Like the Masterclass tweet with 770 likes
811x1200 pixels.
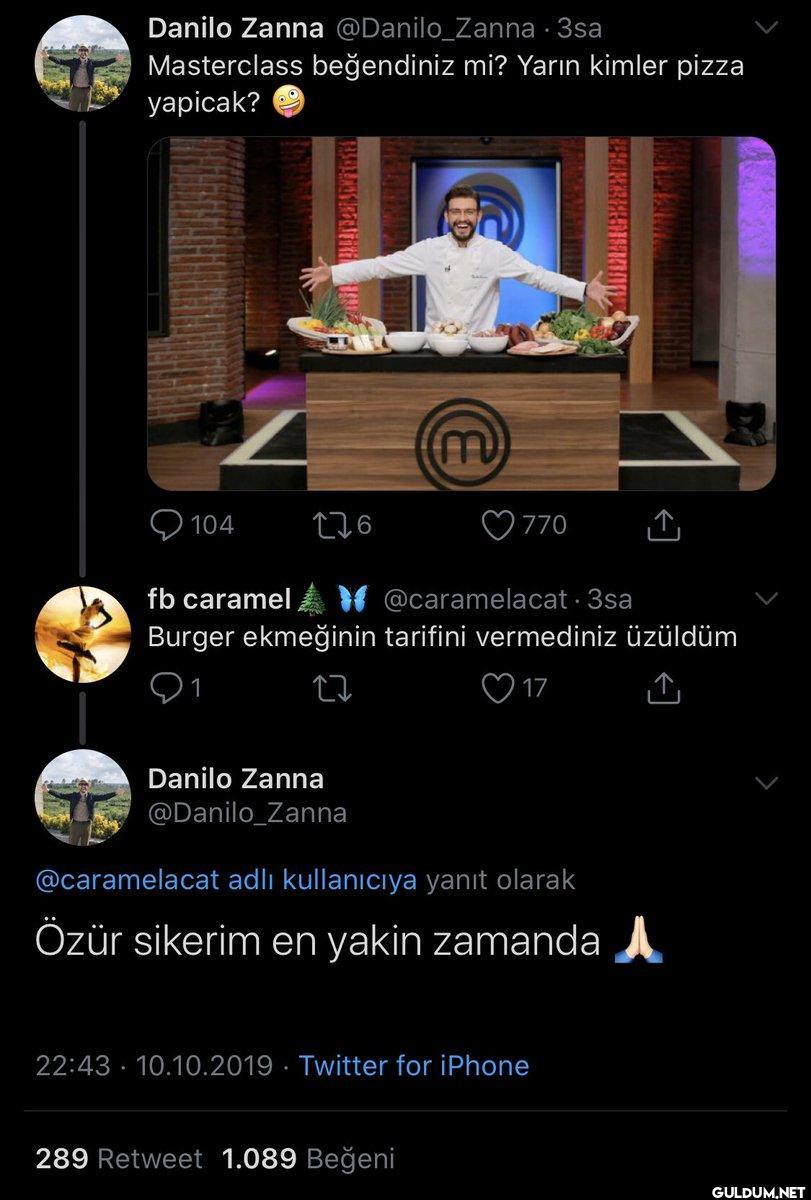[x=498, y=524]
